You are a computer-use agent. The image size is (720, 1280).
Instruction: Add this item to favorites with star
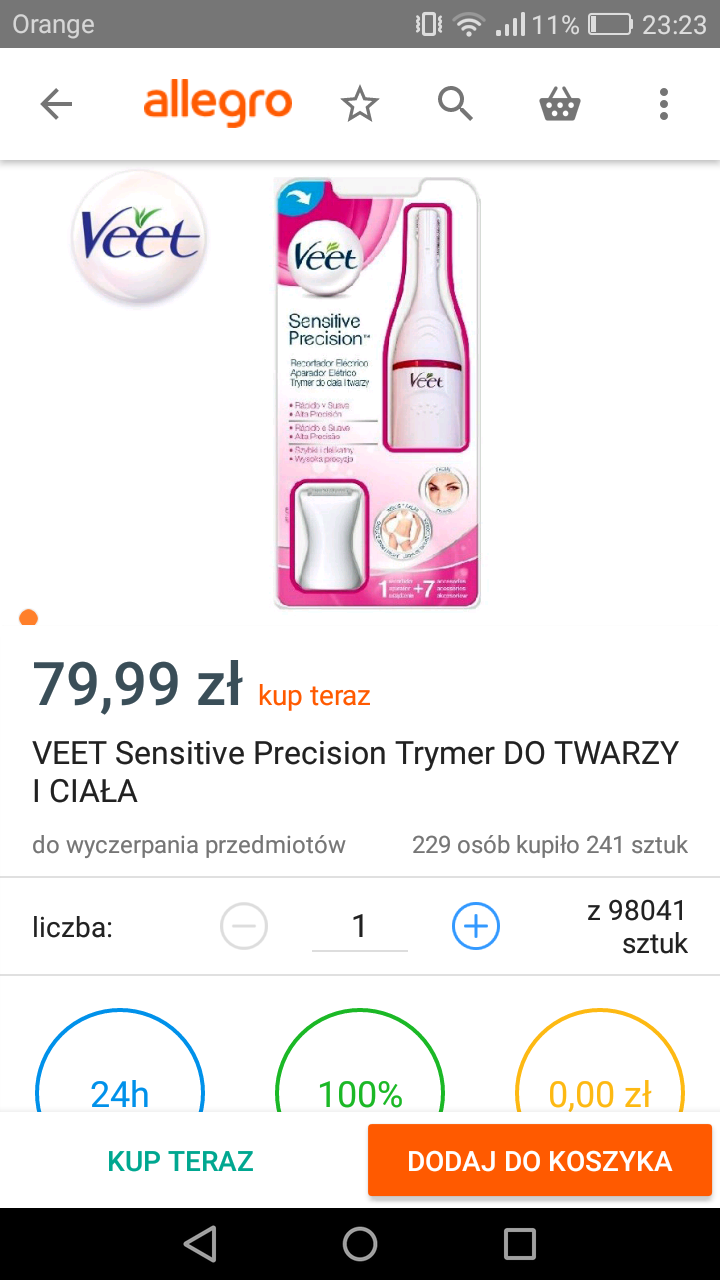[x=359, y=104]
